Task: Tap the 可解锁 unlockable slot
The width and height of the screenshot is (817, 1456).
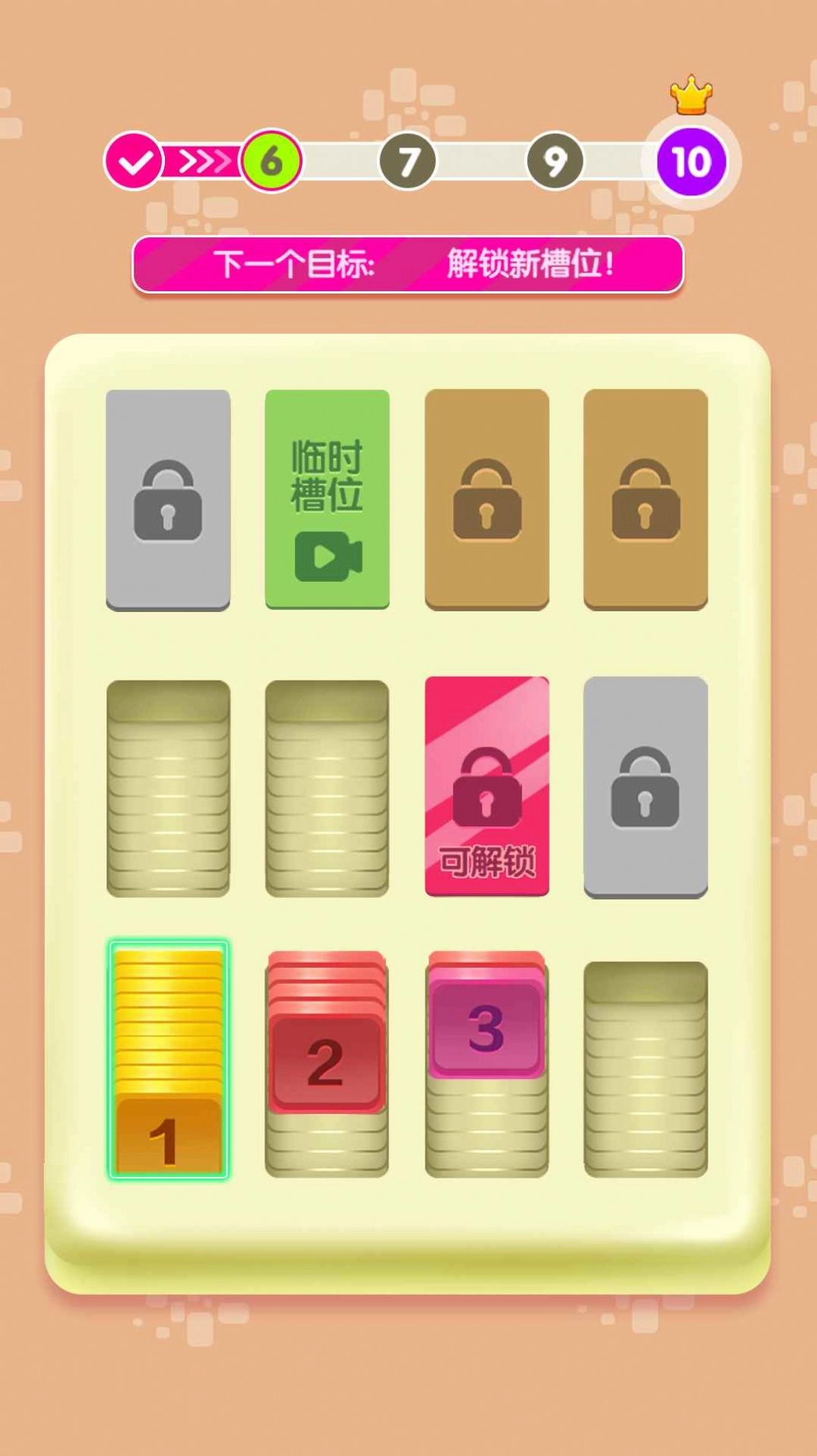Action: click(488, 783)
